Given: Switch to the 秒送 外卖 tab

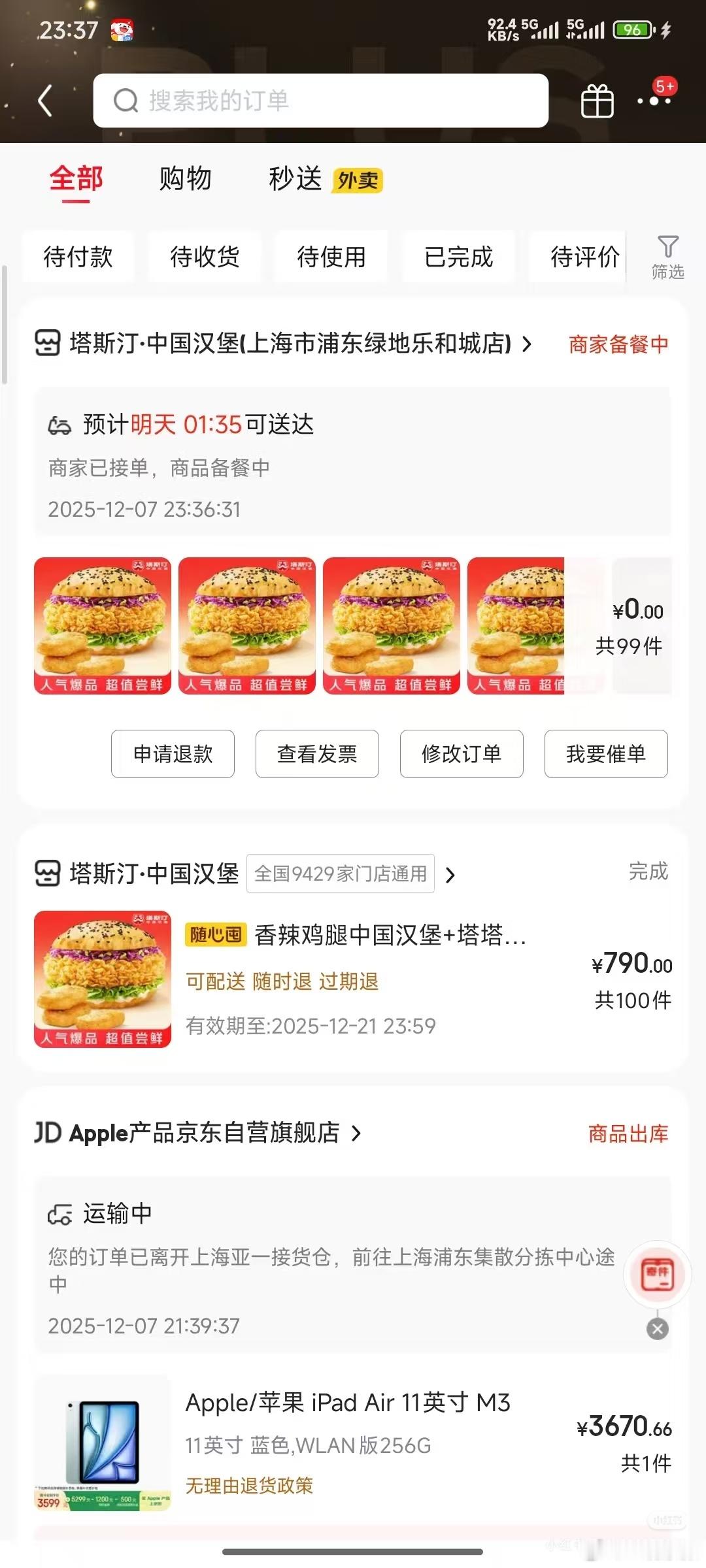Looking at the screenshot, I should click(x=325, y=179).
